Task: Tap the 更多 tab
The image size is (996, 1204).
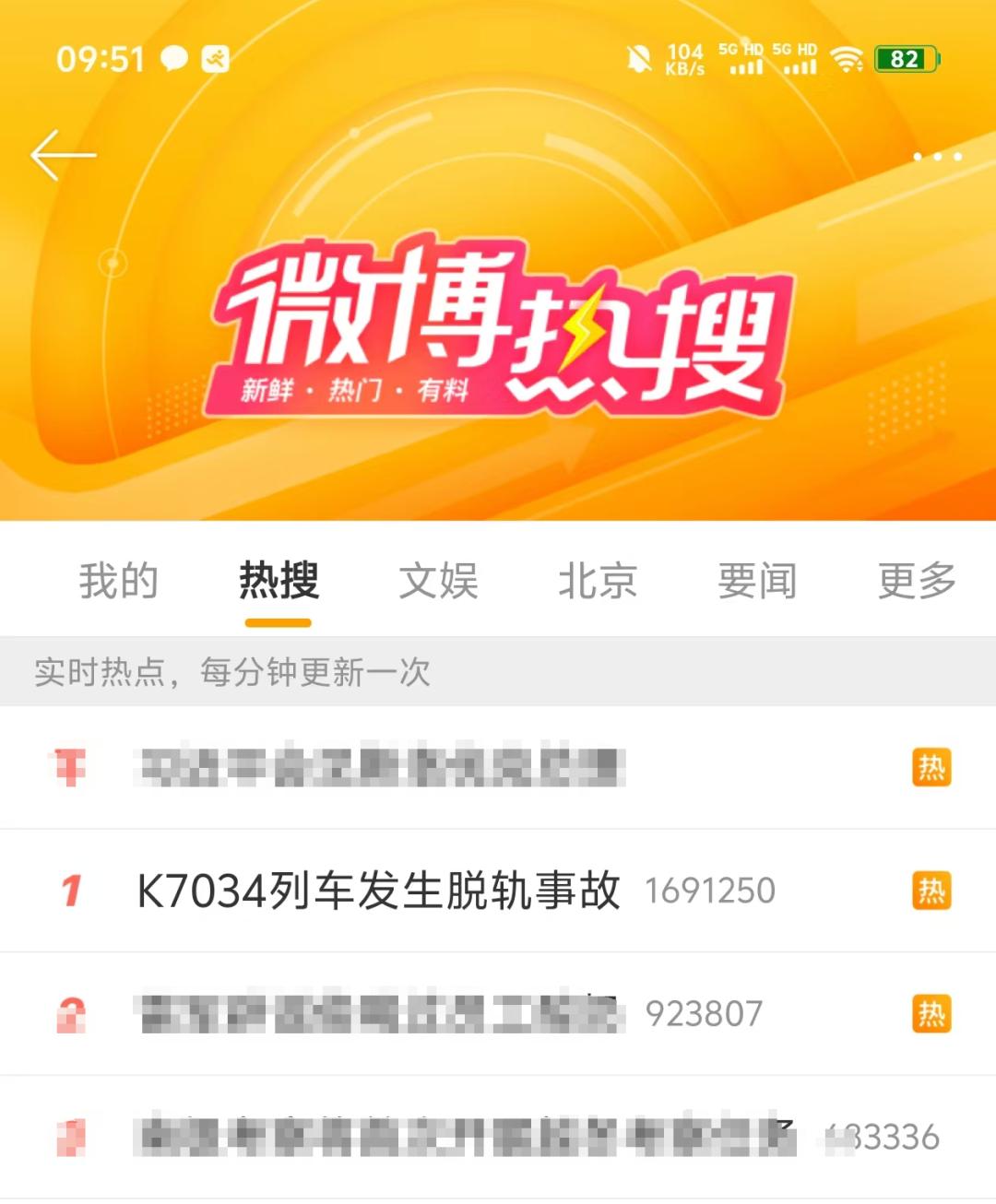Action: click(x=917, y=581)
